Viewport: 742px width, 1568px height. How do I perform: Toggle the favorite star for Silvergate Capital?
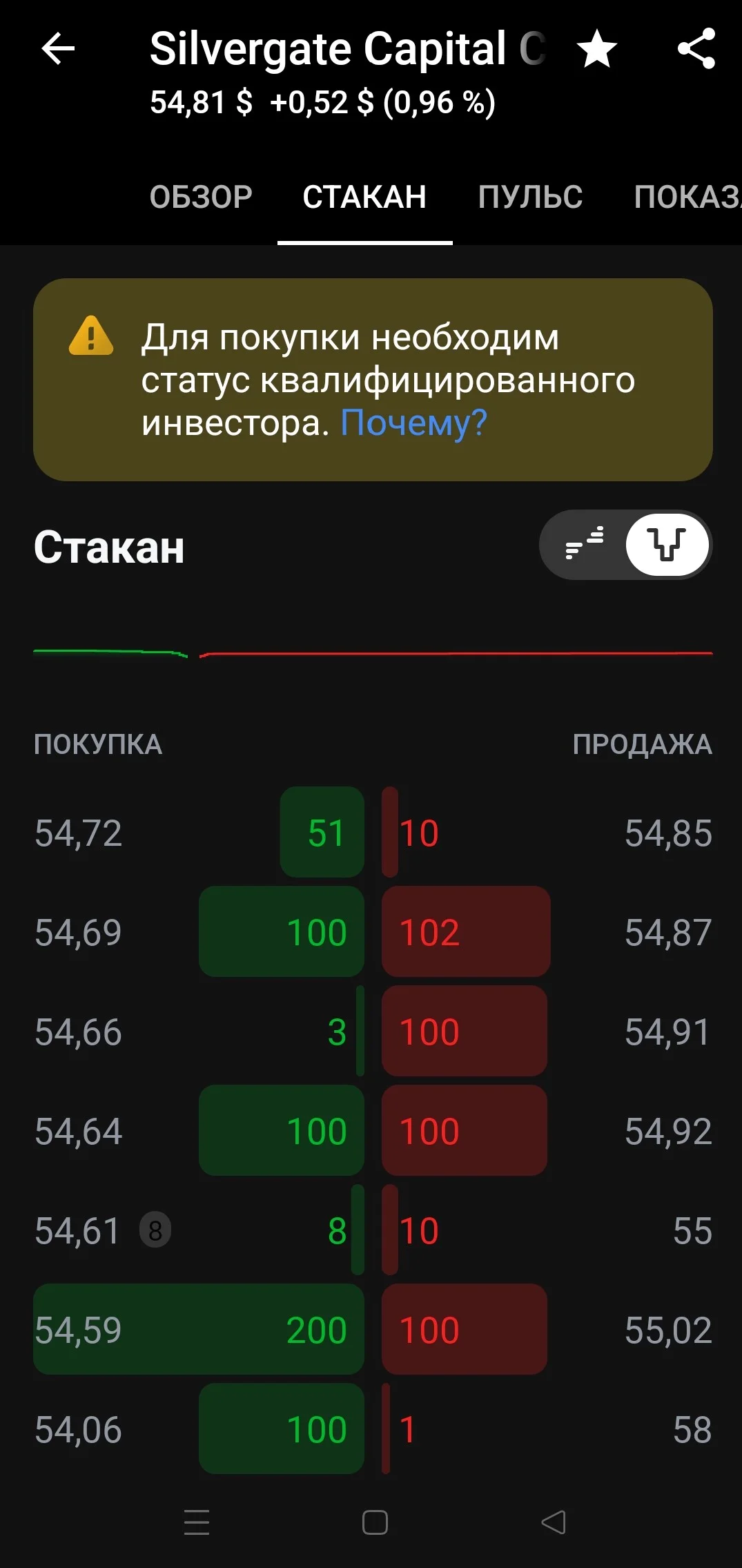pyautogui.click(x=597, y=49)
